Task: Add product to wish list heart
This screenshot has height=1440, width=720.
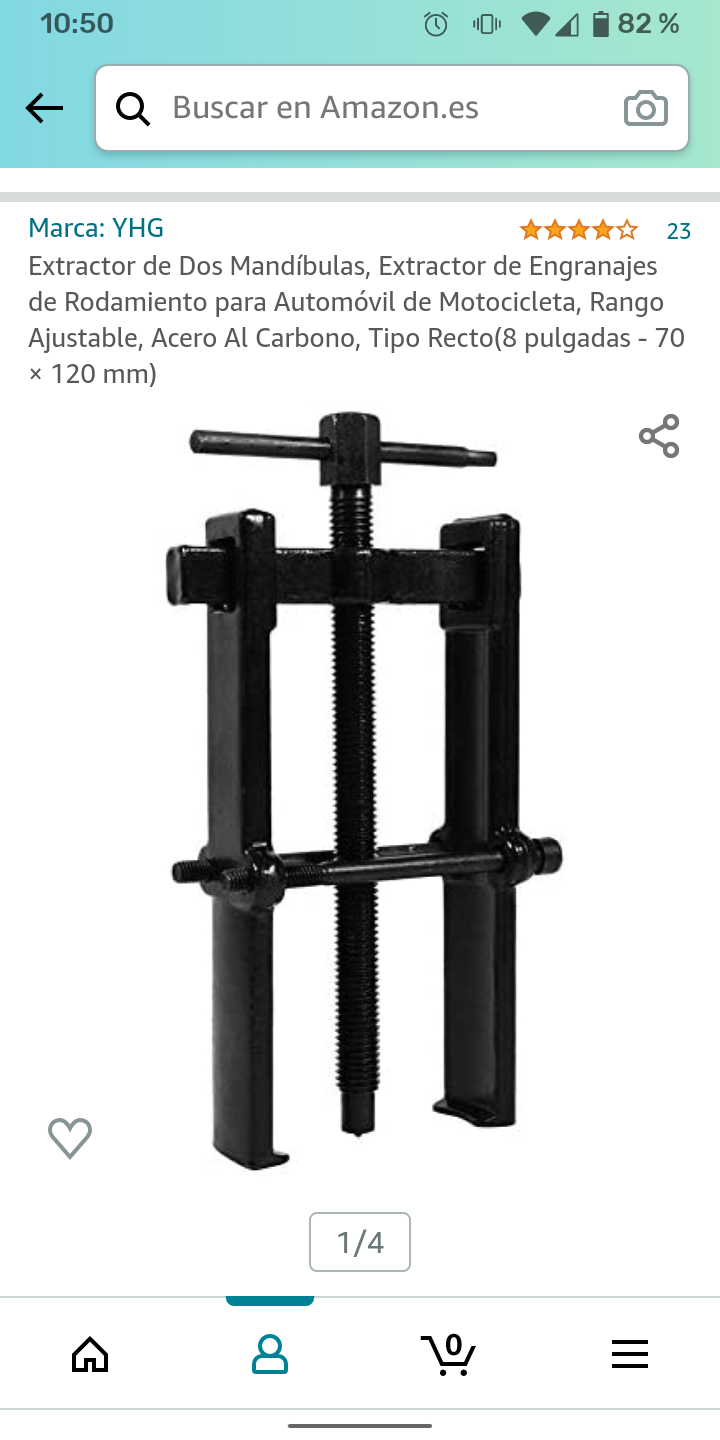Action: coord(70,1137)
